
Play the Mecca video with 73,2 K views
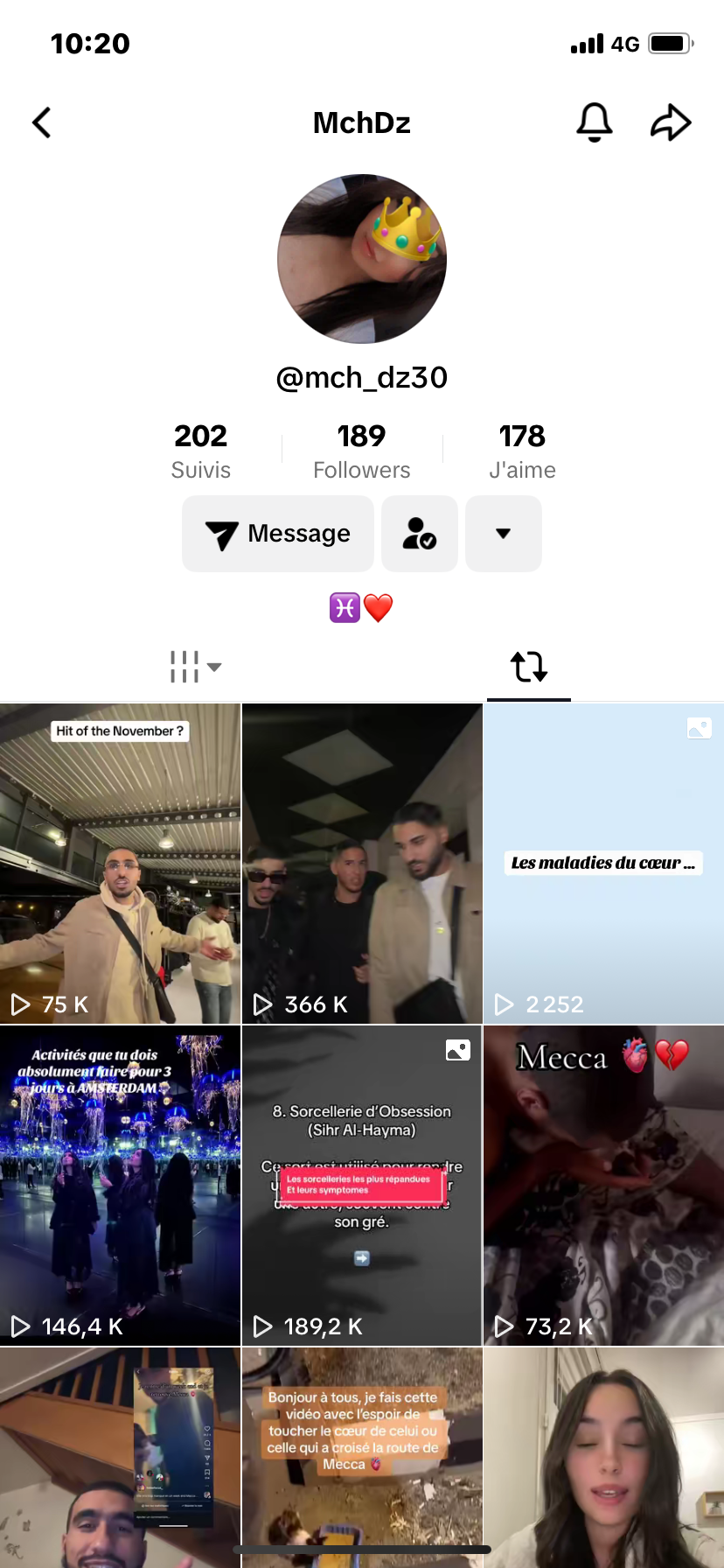click(x=603, y=1186)
